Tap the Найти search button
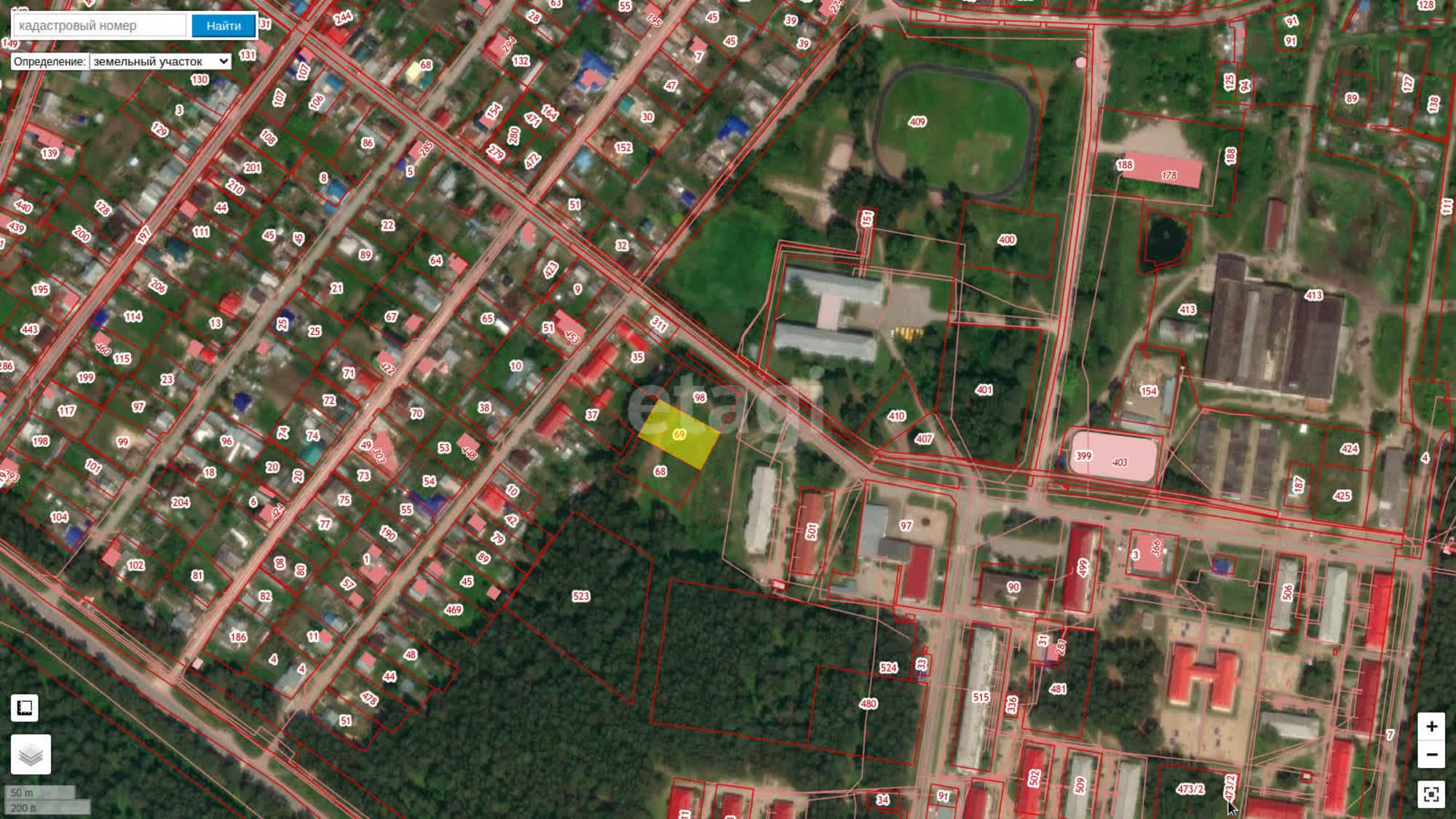The width and height of the screenshot is (1456, 819). pos(223,25)
